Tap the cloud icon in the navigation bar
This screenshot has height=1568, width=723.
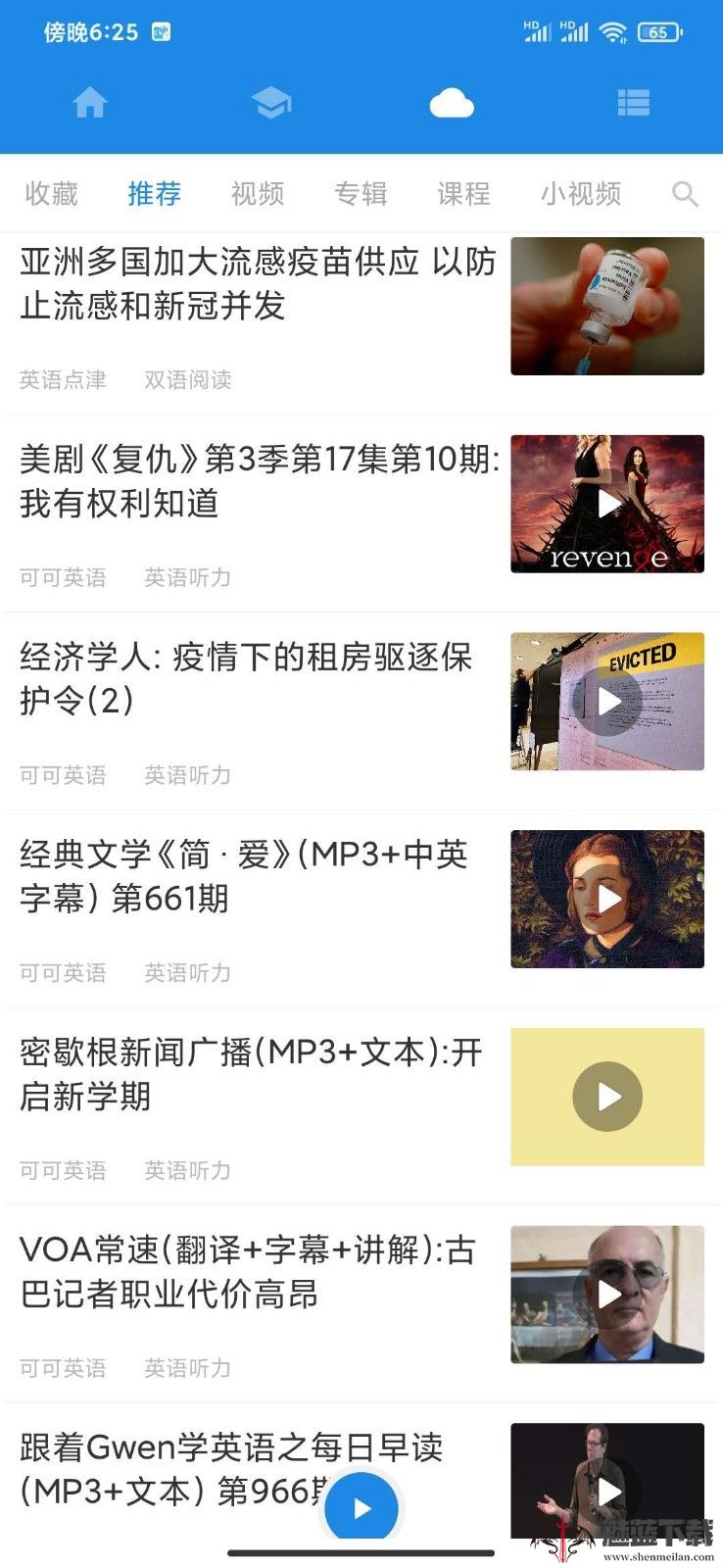pyautogui.click(x=452, y=102)
